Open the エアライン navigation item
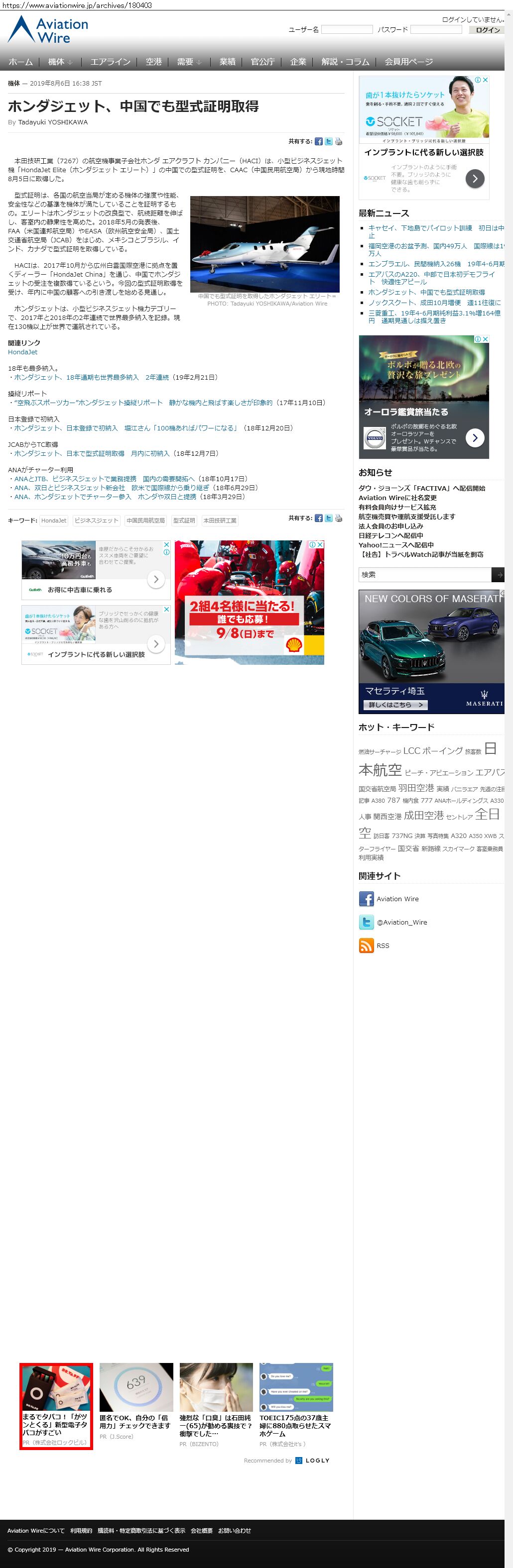 pyautogui.click(x=110, y=62)
